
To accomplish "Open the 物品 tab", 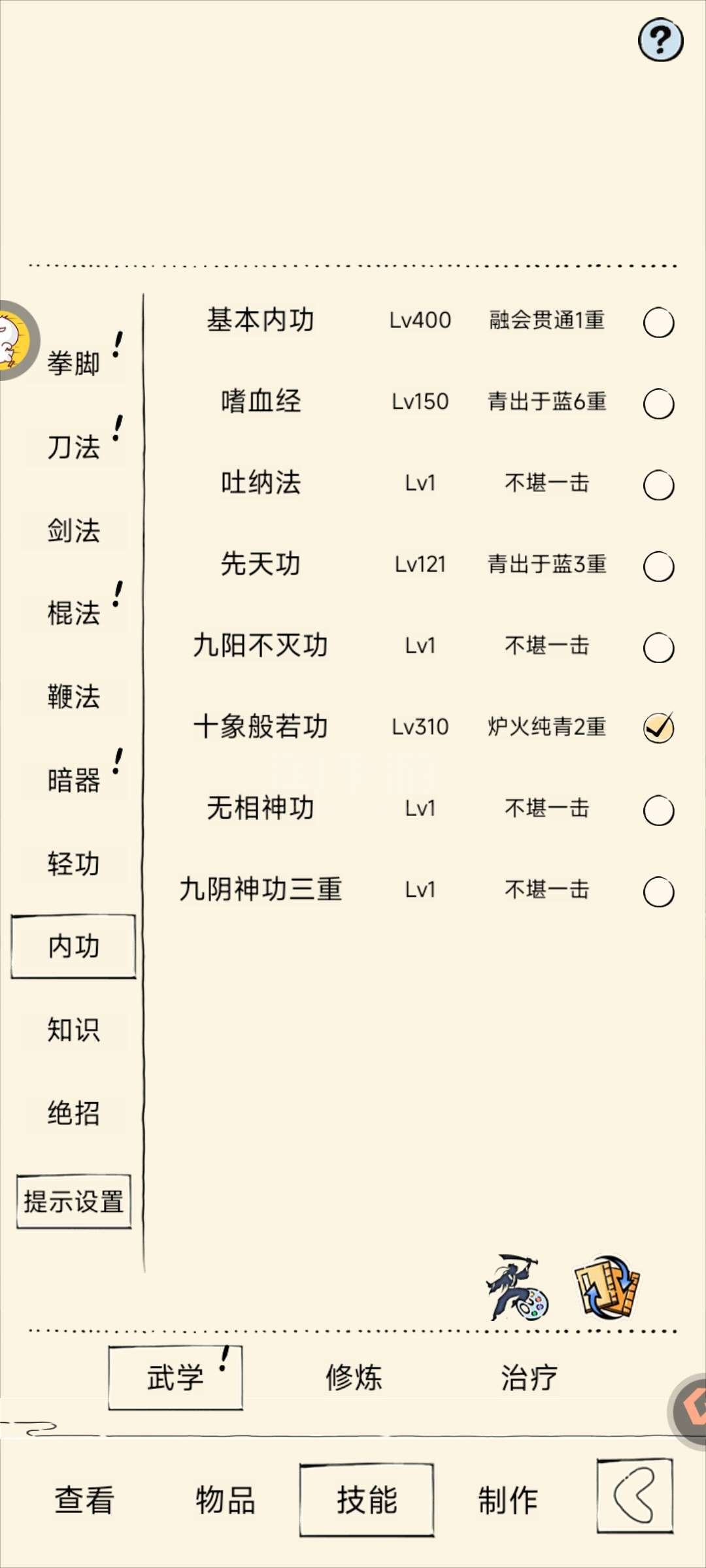I will click(226, 1499).
